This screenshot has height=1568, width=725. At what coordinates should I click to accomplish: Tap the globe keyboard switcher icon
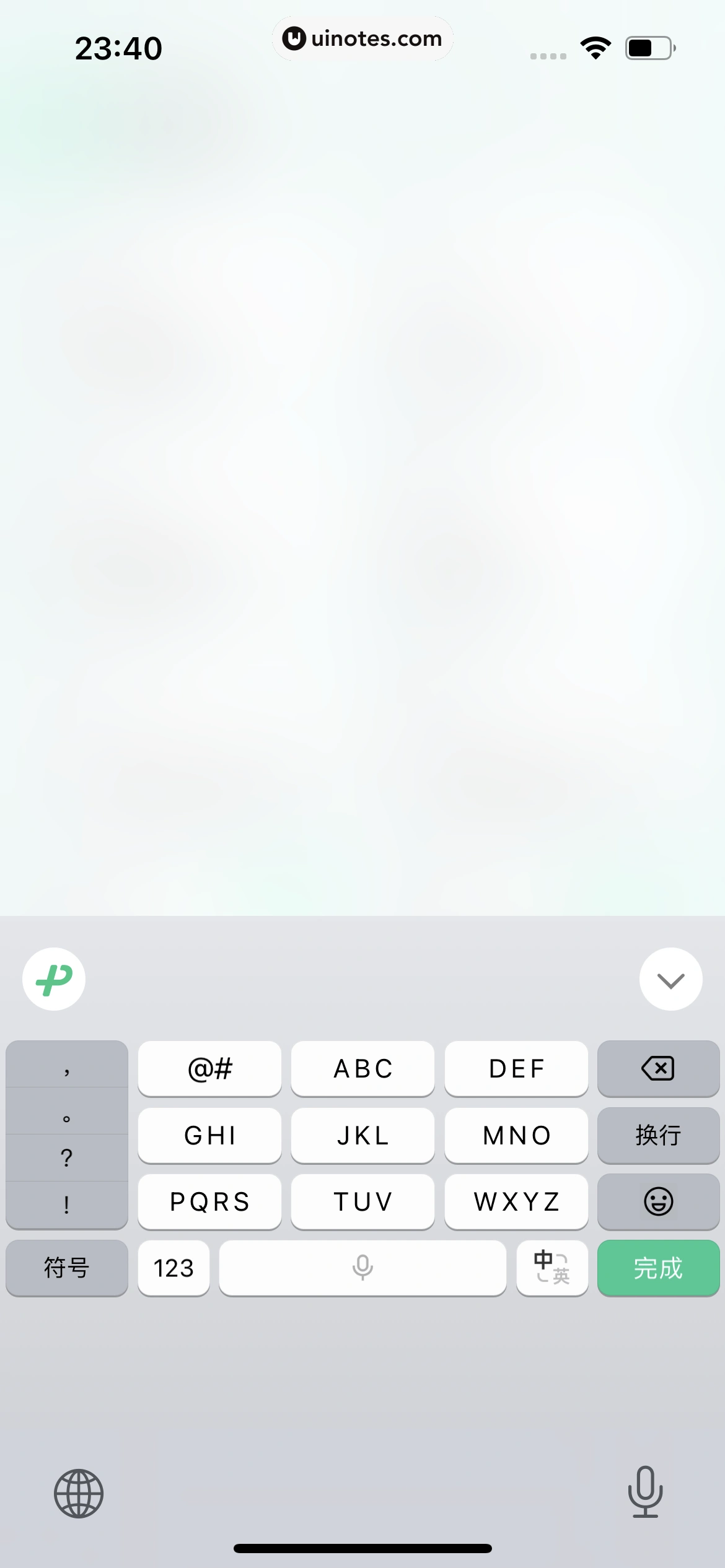[x=79, y=1492]
